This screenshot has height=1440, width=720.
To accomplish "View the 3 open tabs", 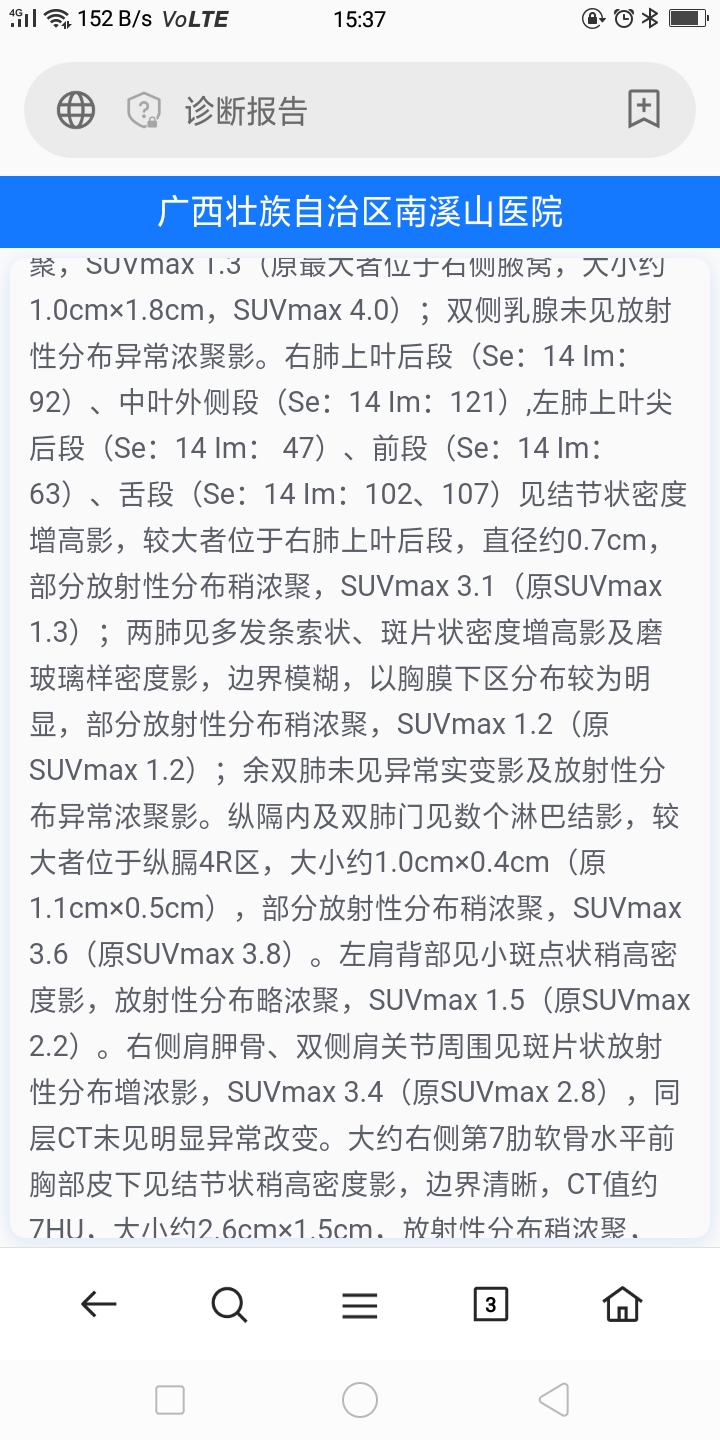I will pos(490,1304).
